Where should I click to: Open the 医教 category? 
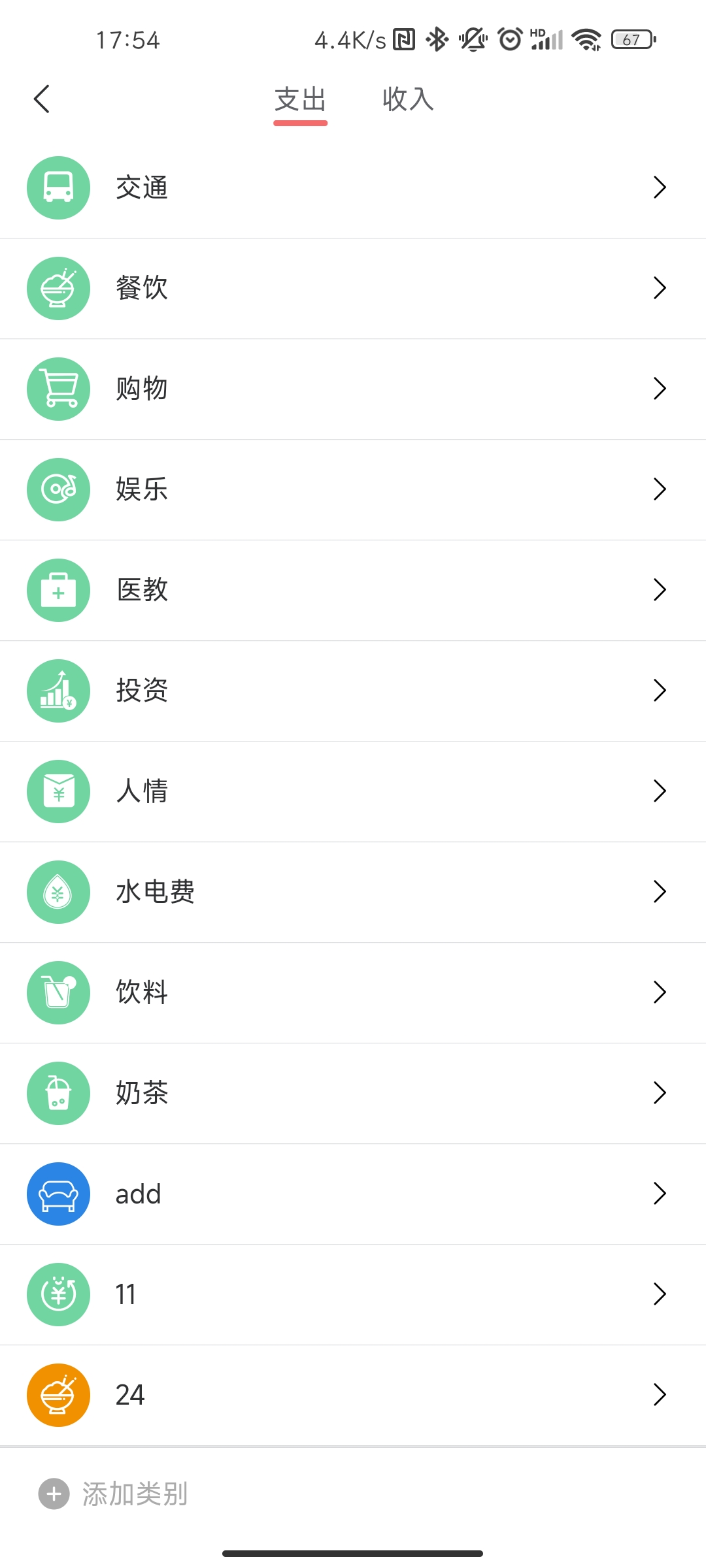(353, 590)
